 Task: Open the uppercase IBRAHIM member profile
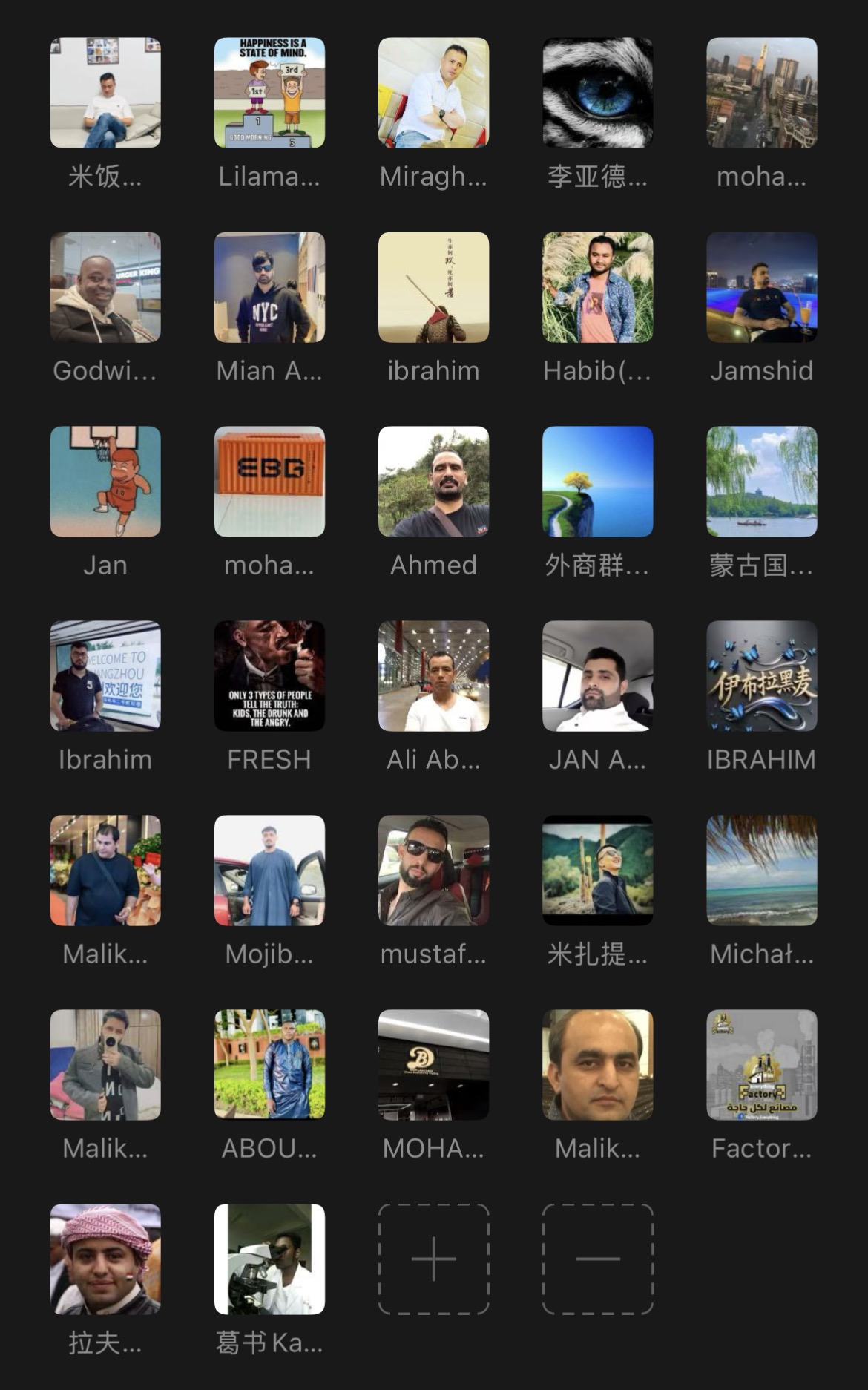(761, 676)
